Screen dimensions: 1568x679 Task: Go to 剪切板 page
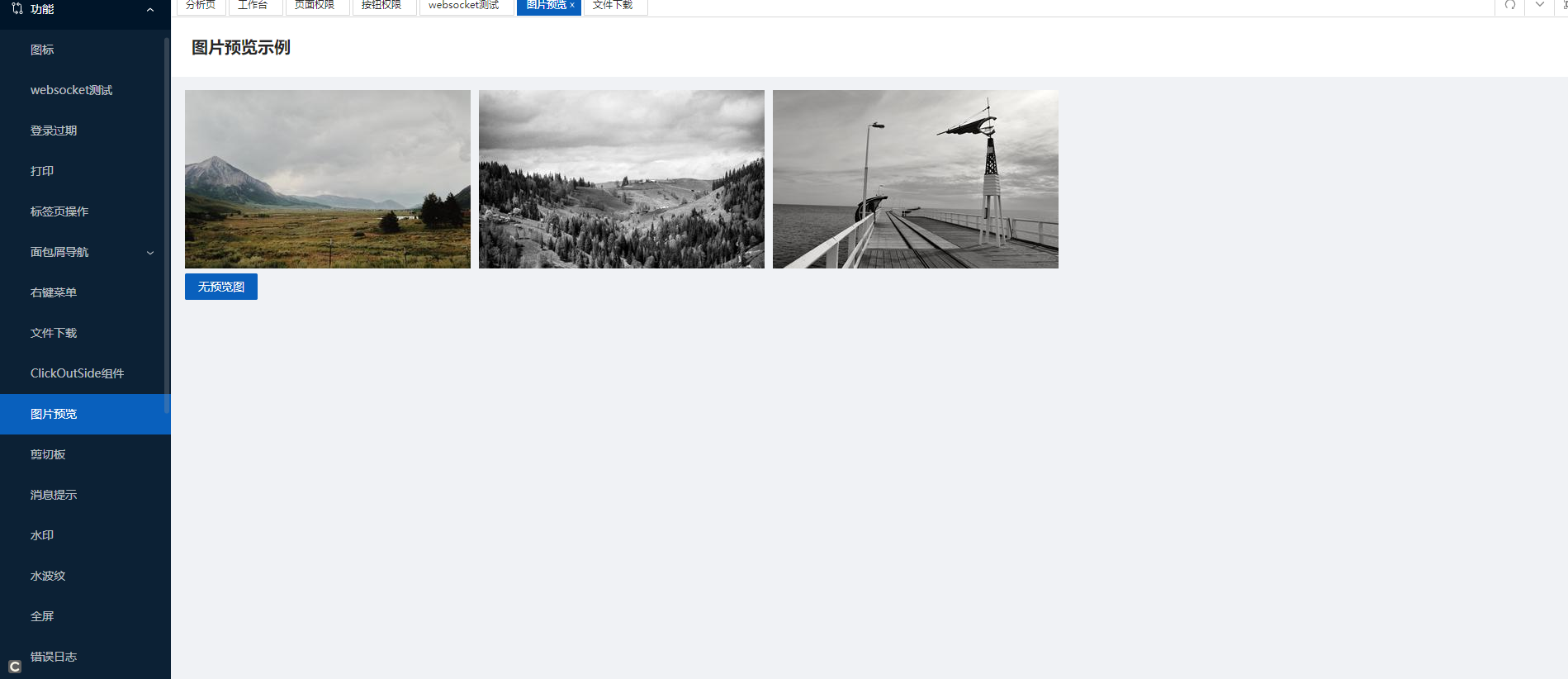point(48,454)
